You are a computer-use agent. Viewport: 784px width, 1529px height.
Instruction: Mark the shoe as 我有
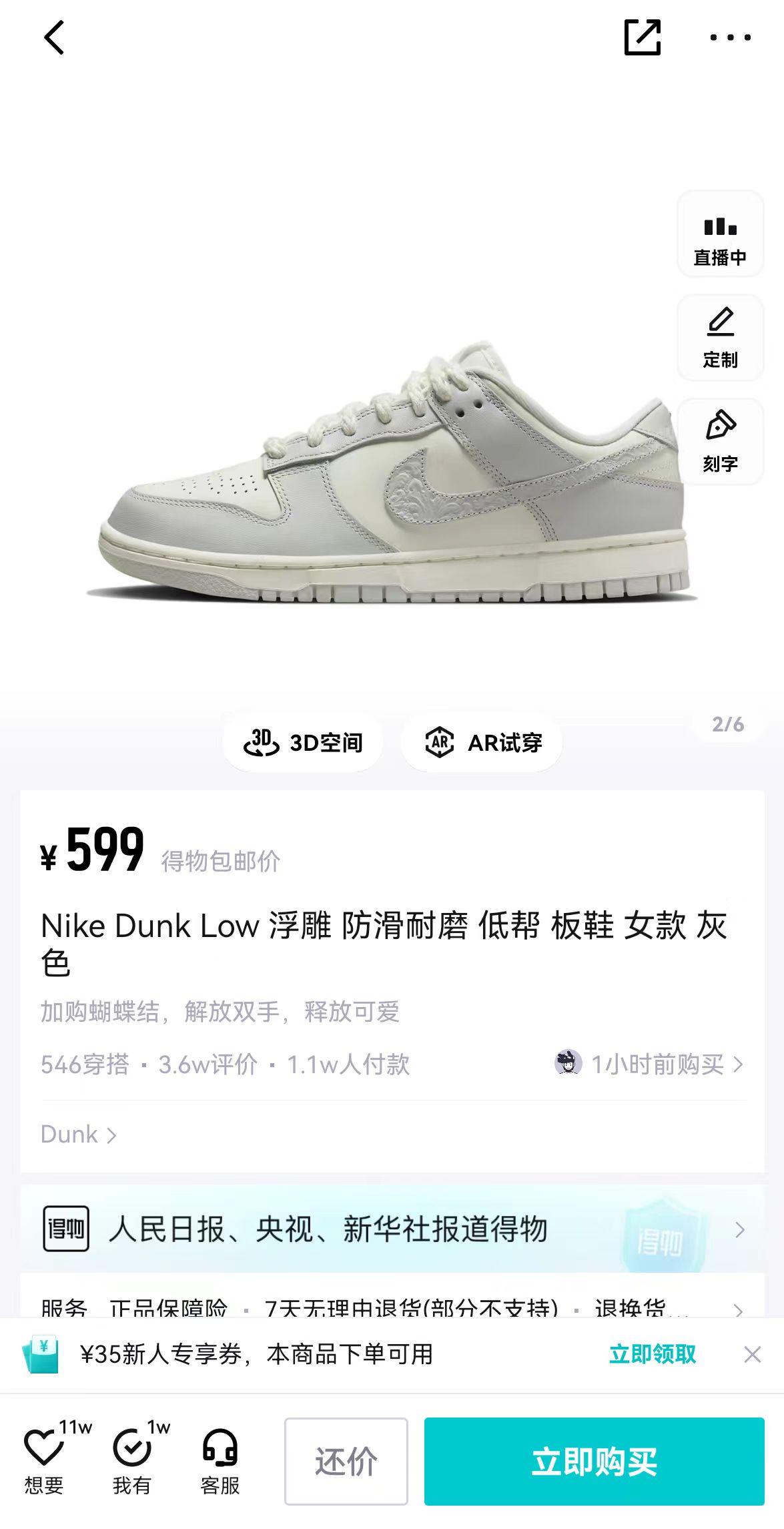click(x=132, y=1461)
